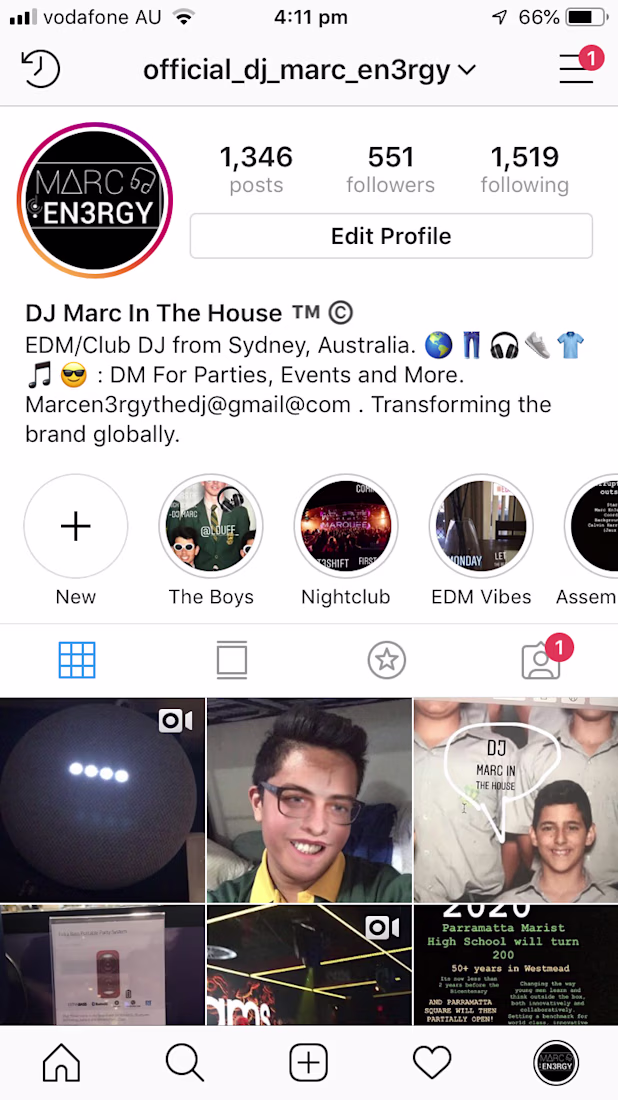Open the Search and explore tab
618x1100 pixels.
[185, 1063]
